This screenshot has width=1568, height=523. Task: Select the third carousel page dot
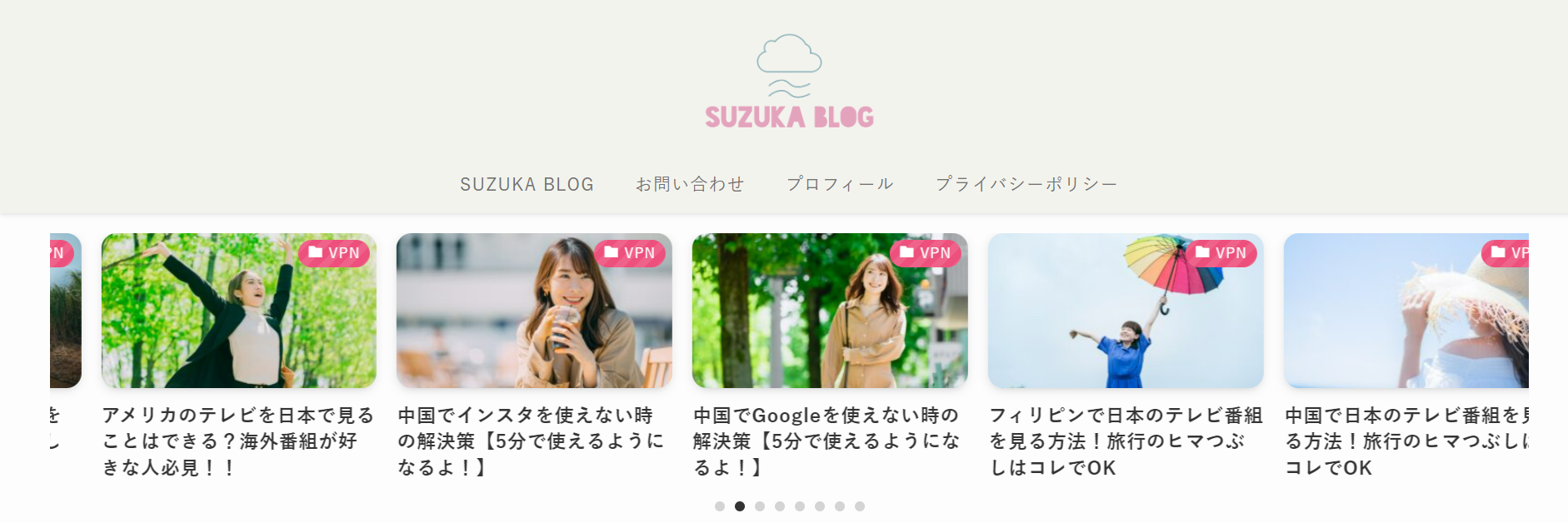pyautogui.click(x=760, y=506)
